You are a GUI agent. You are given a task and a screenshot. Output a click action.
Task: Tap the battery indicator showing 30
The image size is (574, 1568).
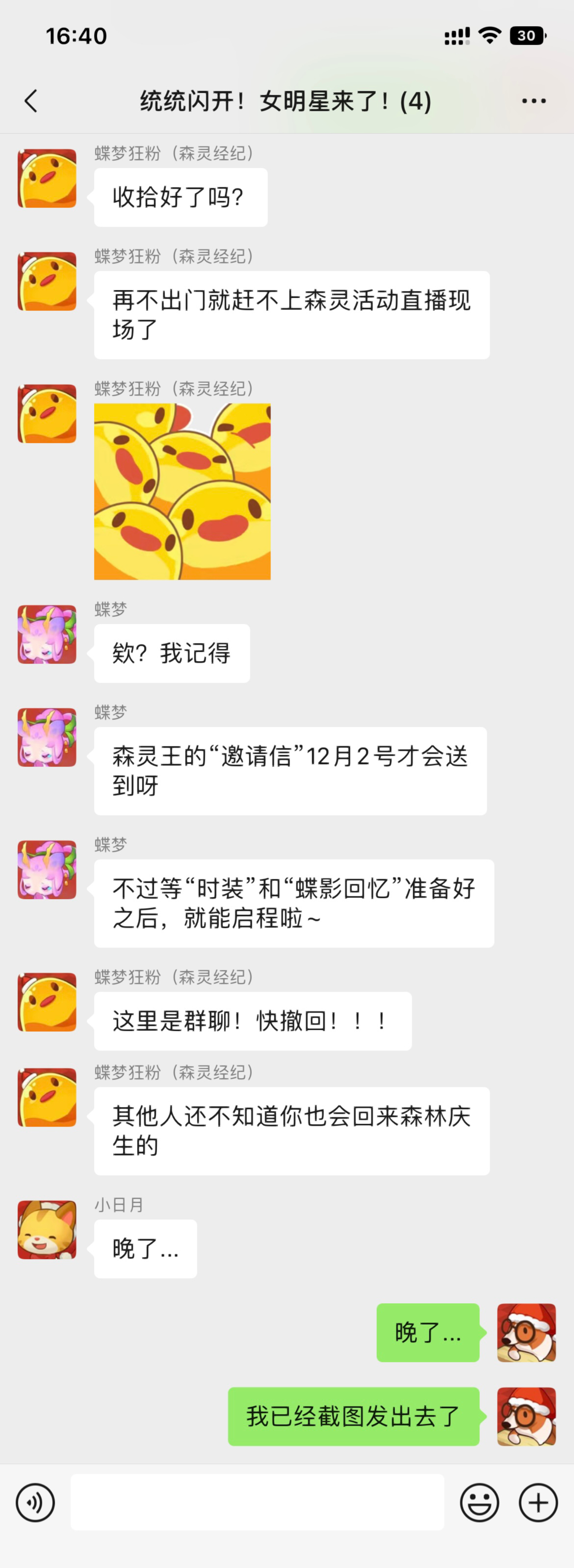(x=527, y=35)
